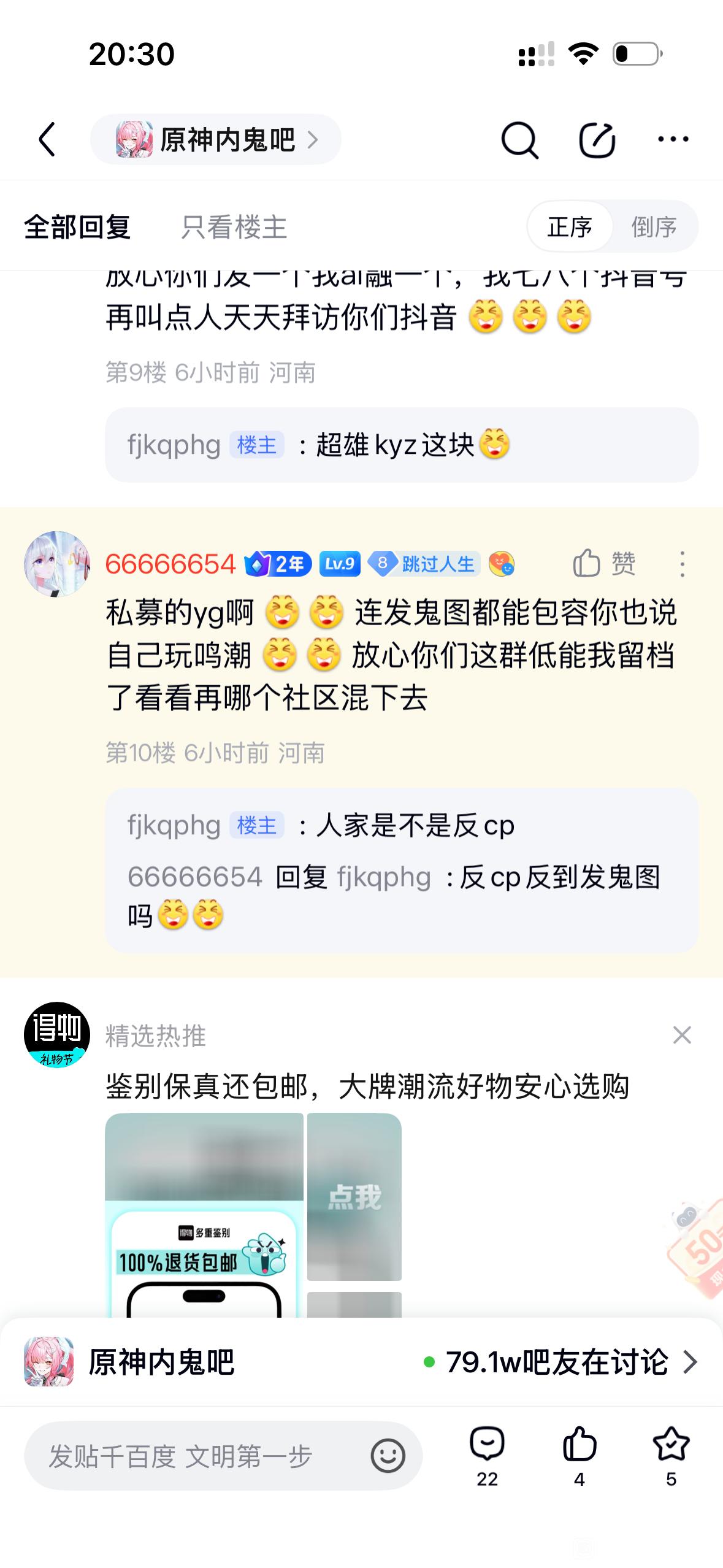Open the 得物 ad image with 100%退货包邮
This screenshot has height=1568, width=723.
pyautogui.click(x=204, y=1215)
